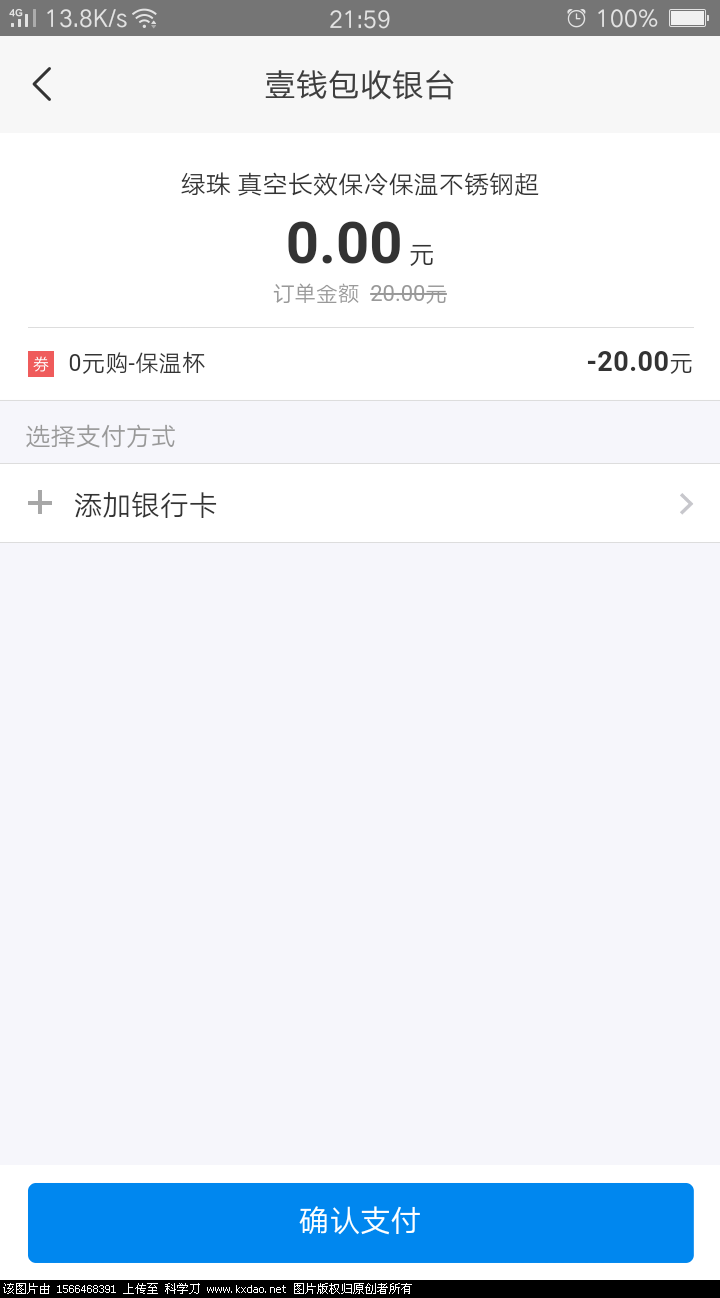The width and height of the screenshot is (720, 1298).
Task: Tap the battery icon in status bar
Action: [x=688, y=17]
